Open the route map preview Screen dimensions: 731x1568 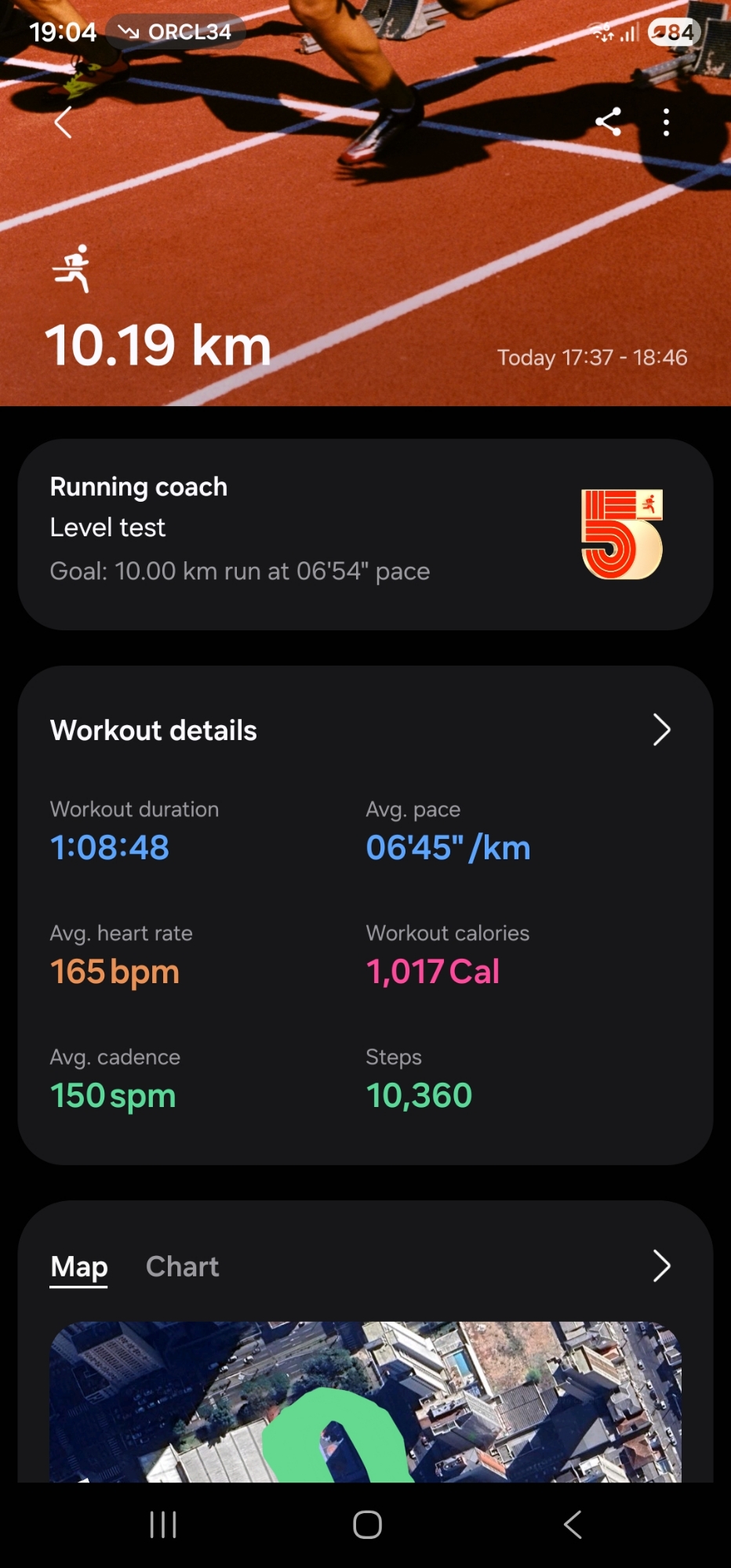pyautogui.click(x=365, y=1402)
